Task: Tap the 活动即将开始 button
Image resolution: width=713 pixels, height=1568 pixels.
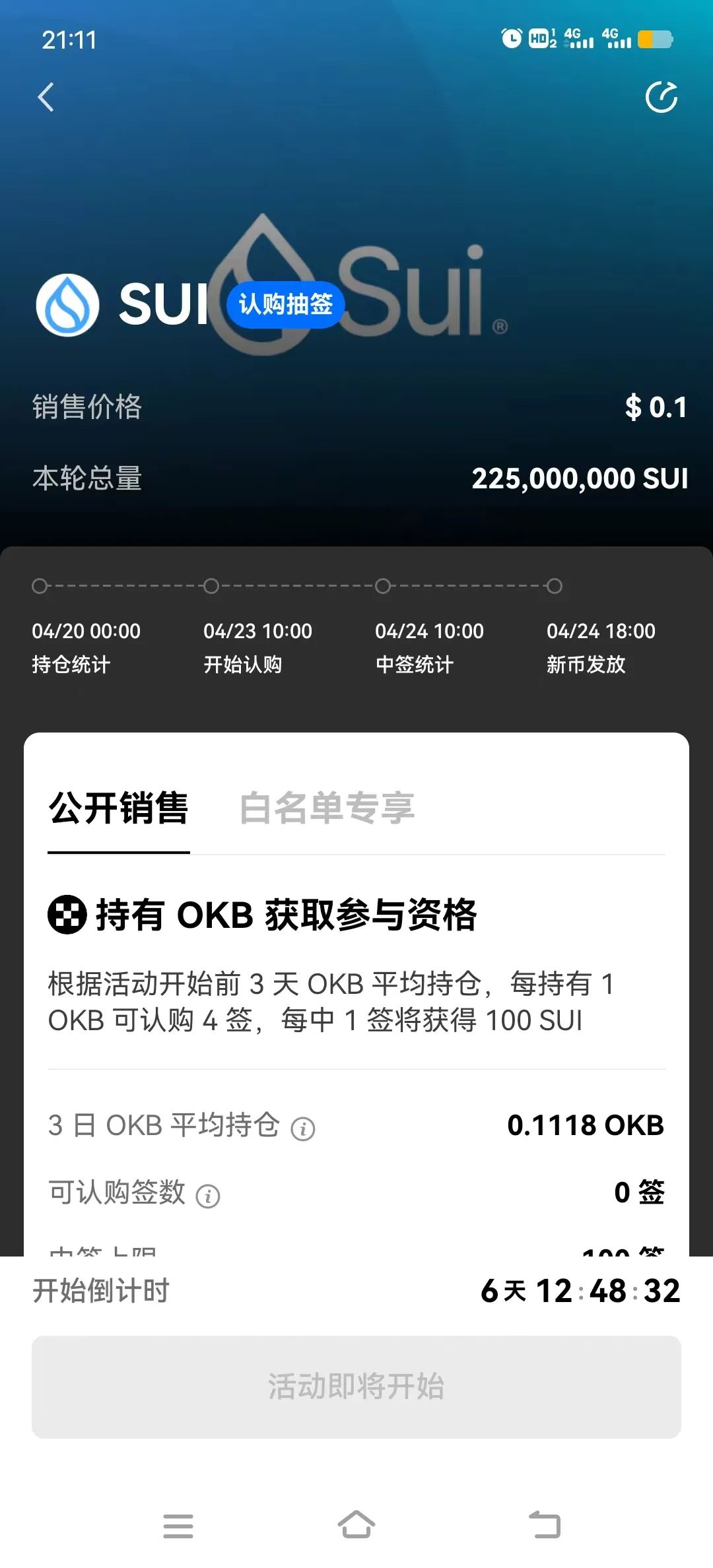Action: tap(356, 1387)
